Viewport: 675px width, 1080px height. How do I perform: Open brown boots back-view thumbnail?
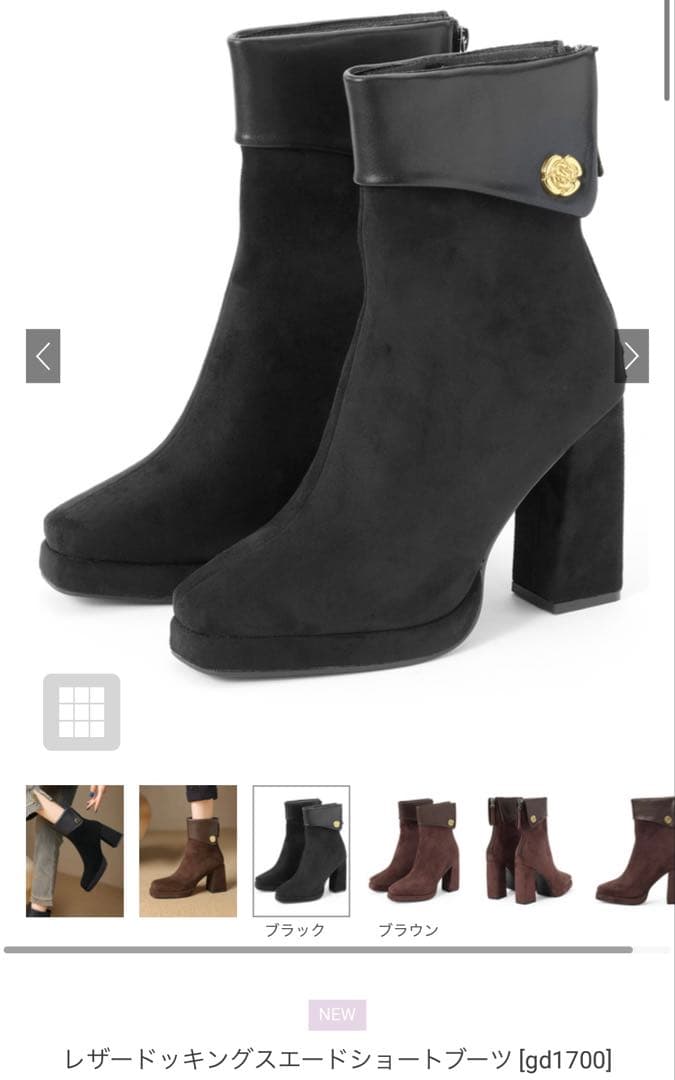coord(528,851)
